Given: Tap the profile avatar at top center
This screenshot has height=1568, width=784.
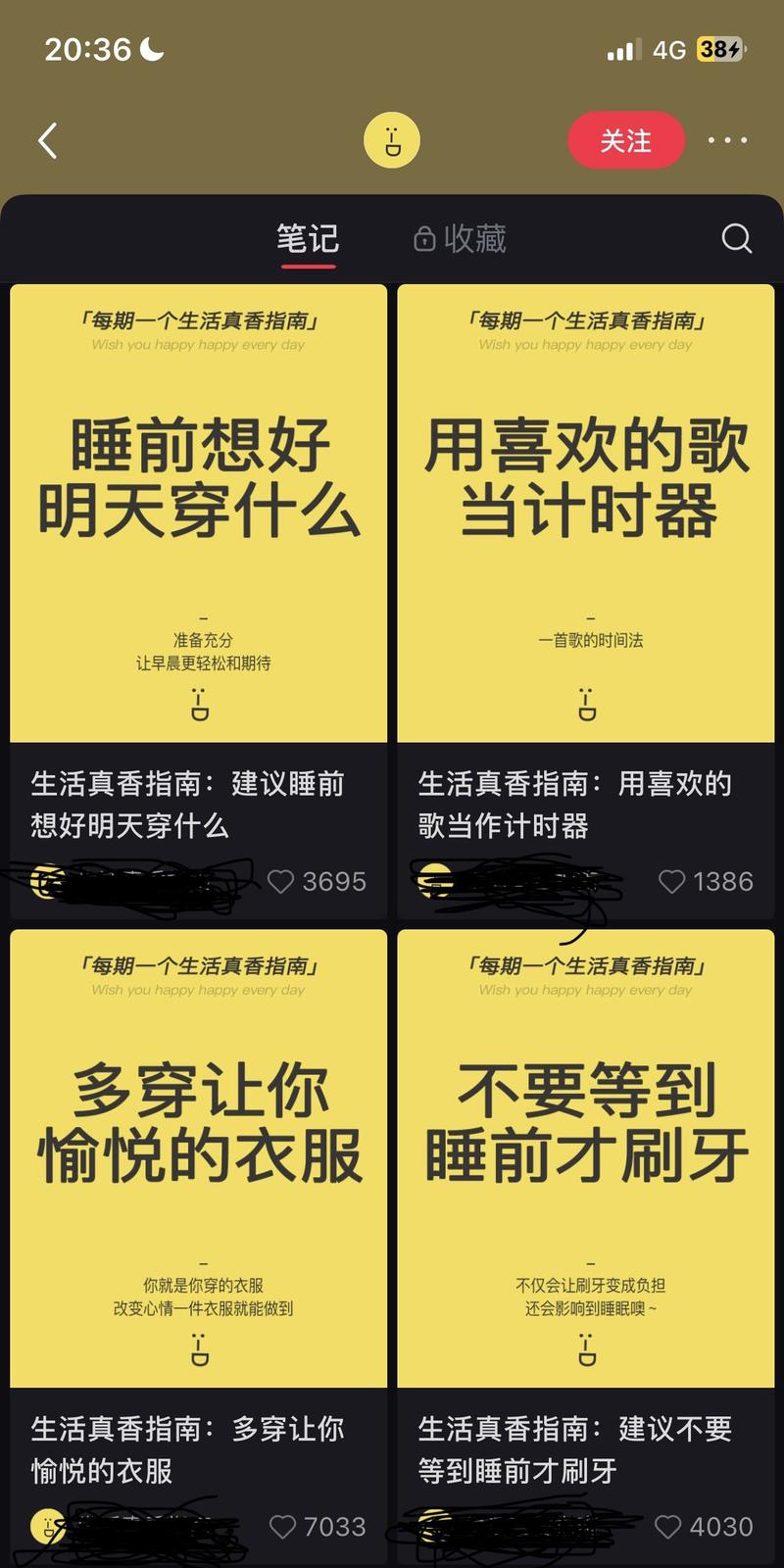Looking at the screenshot, I should (x=392, y=140).
